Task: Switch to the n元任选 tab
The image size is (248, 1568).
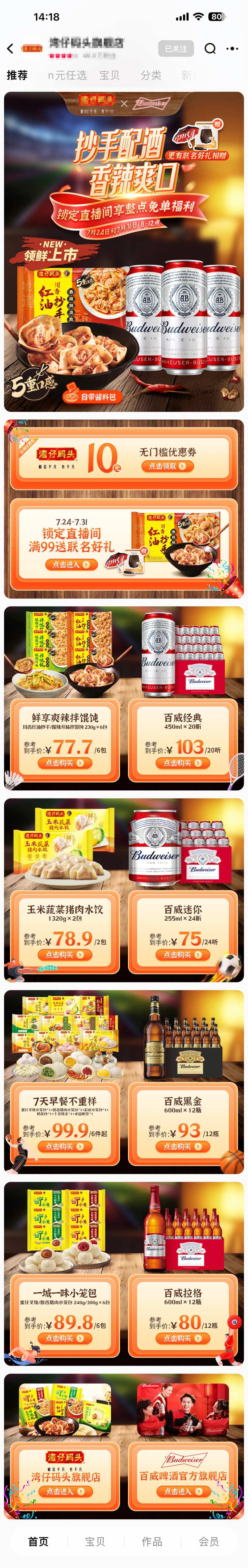Action: coord(67,75)
